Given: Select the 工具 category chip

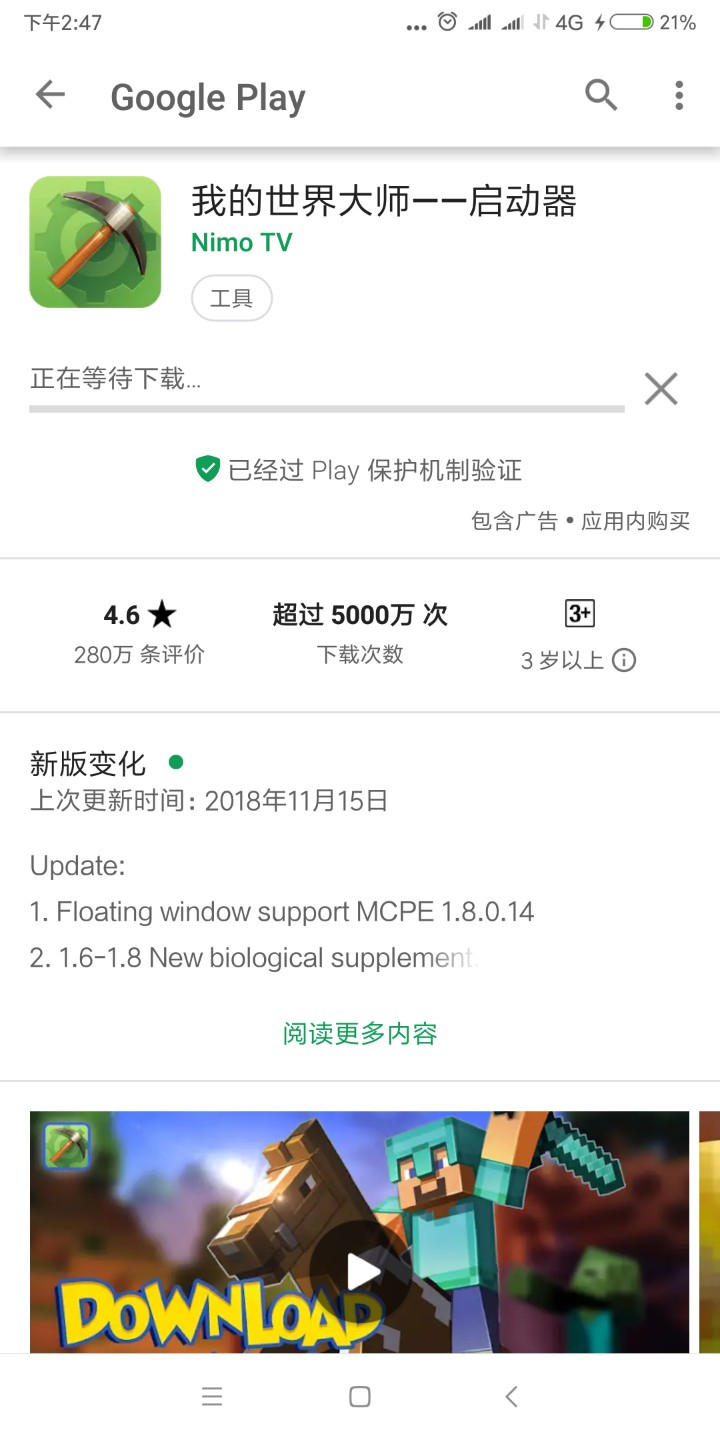Looking at the screenshot, I should pyautogui.click(x=232, y=298).
